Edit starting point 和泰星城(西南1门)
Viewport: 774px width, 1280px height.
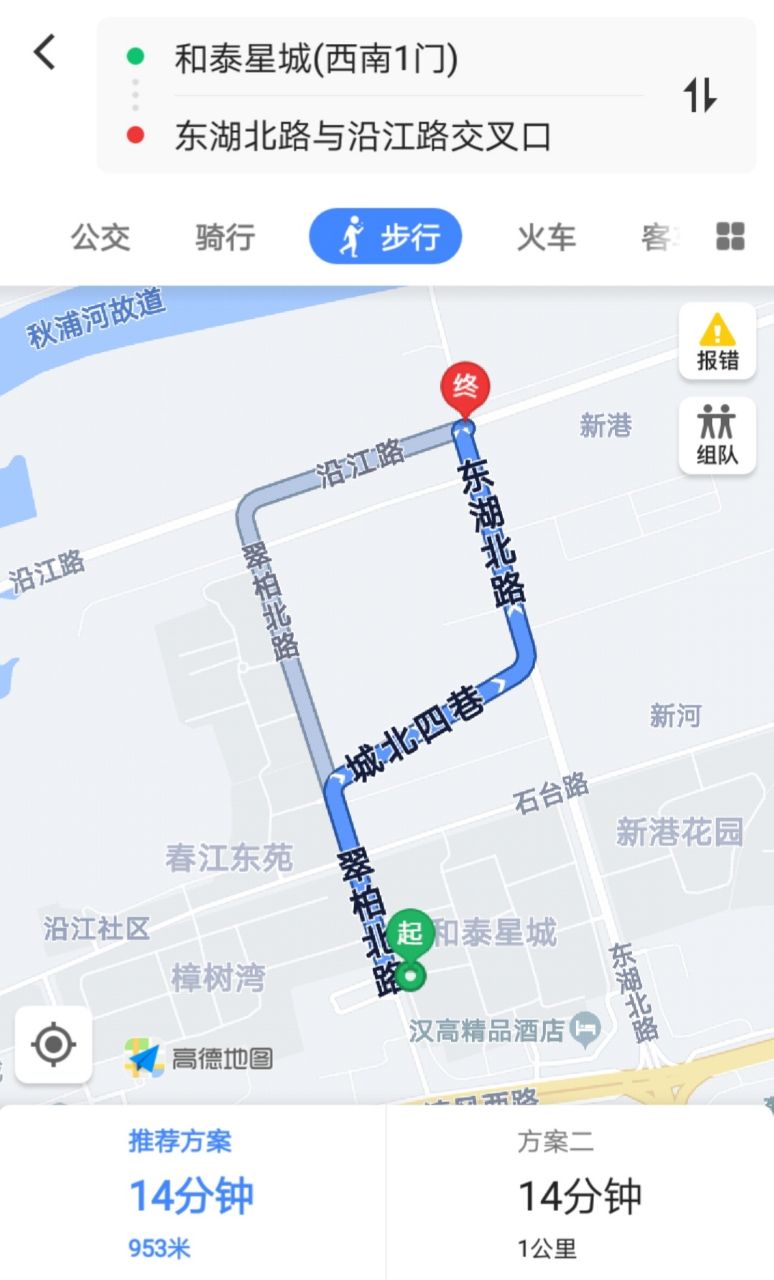(316, 59)
